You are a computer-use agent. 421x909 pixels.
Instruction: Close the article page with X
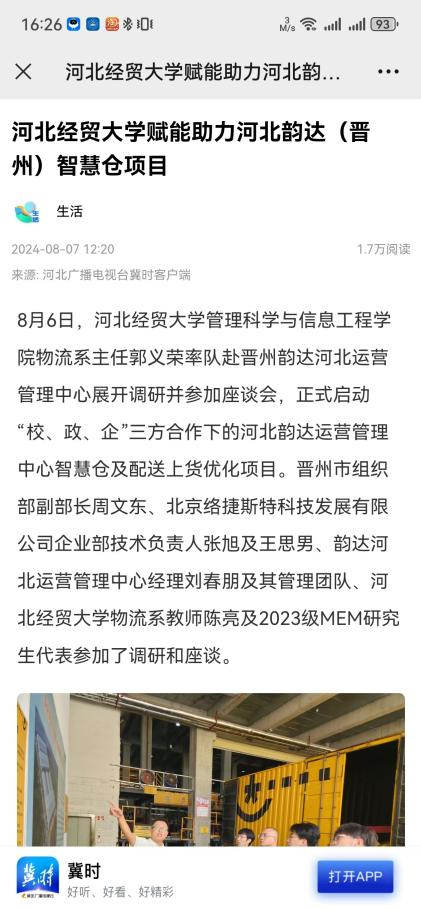[x=23, y=72]
